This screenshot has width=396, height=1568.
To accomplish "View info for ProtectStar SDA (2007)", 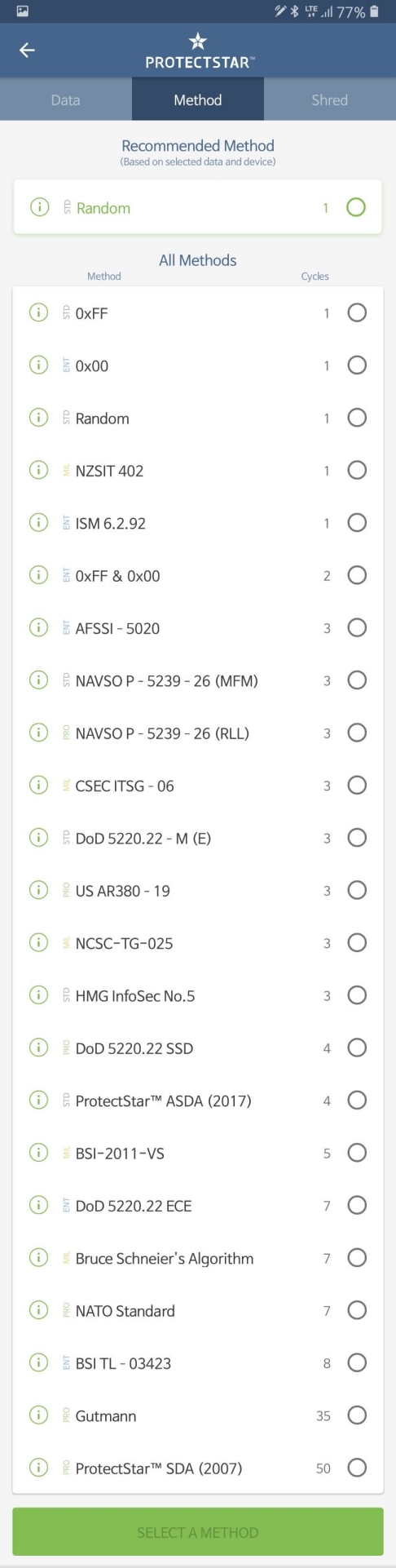I will click(x=38, y=1468).
